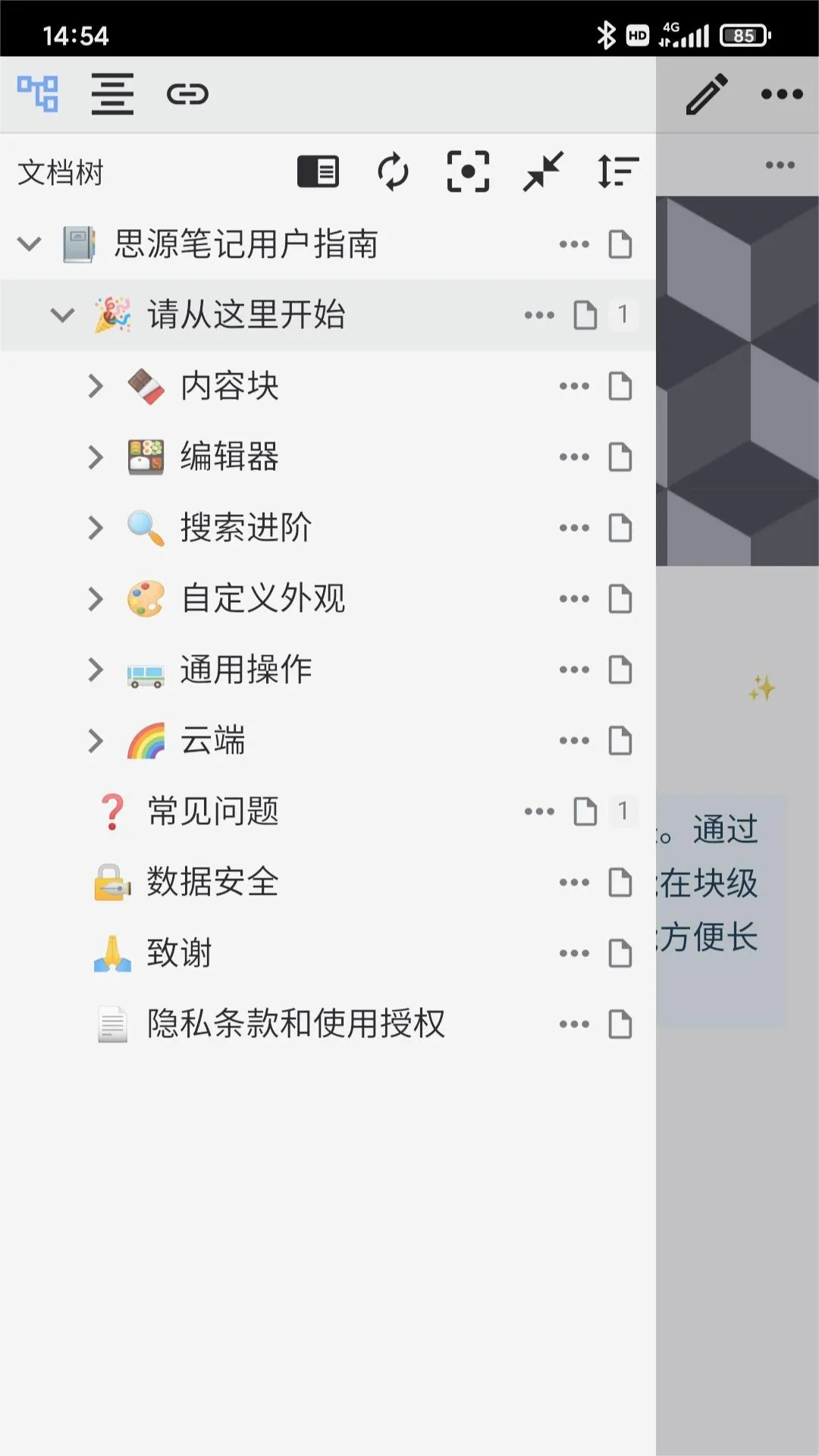Open the document sort order icon

617,171
